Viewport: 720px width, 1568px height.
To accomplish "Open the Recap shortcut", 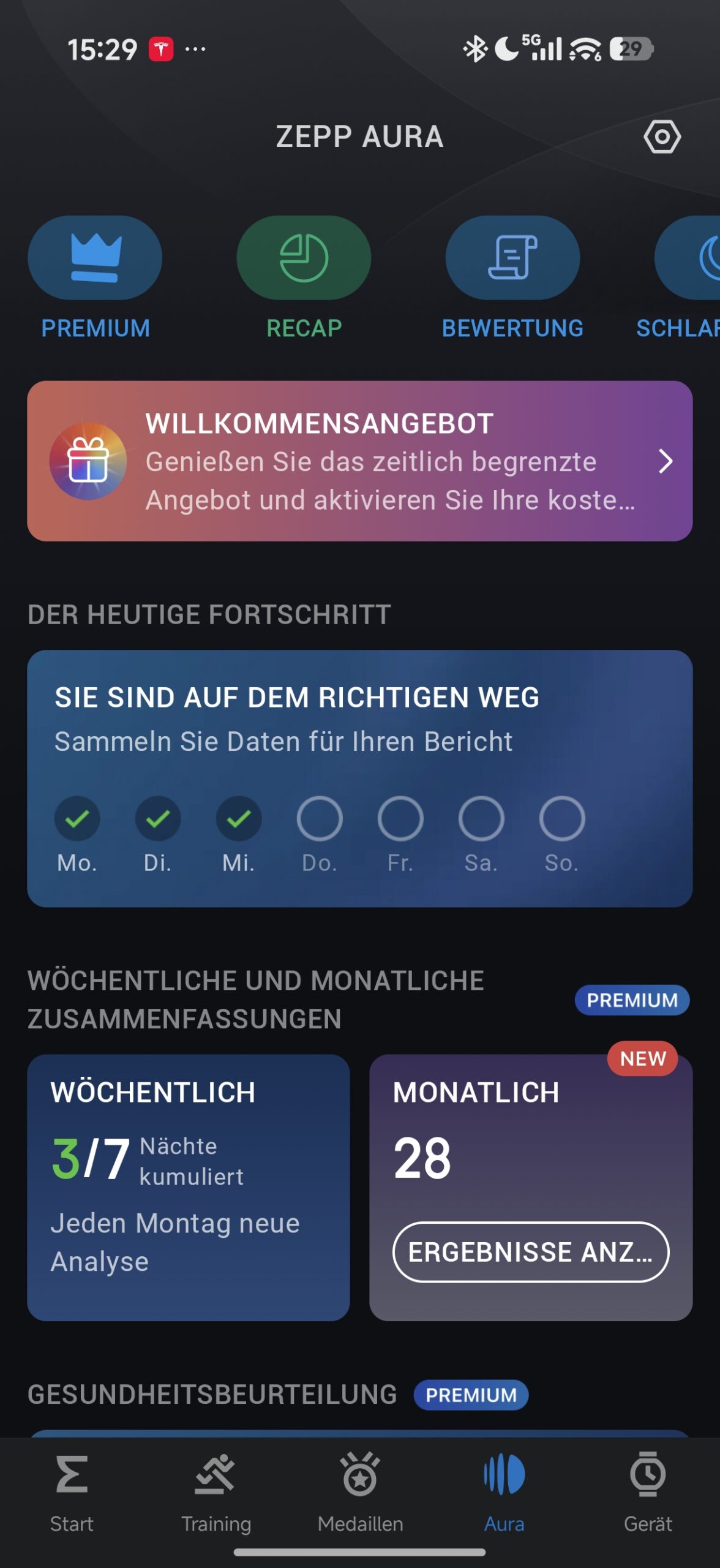I will click(x=304, y=258).
